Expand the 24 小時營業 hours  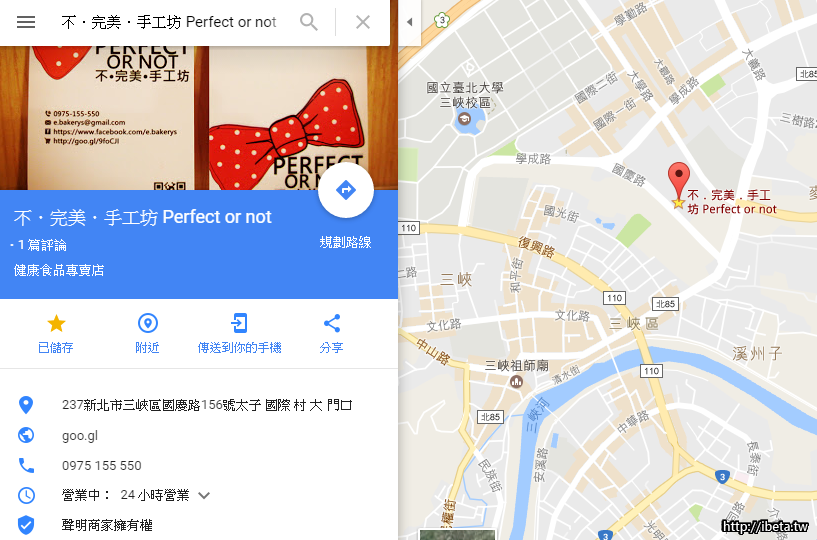click(x=204, y=495)
